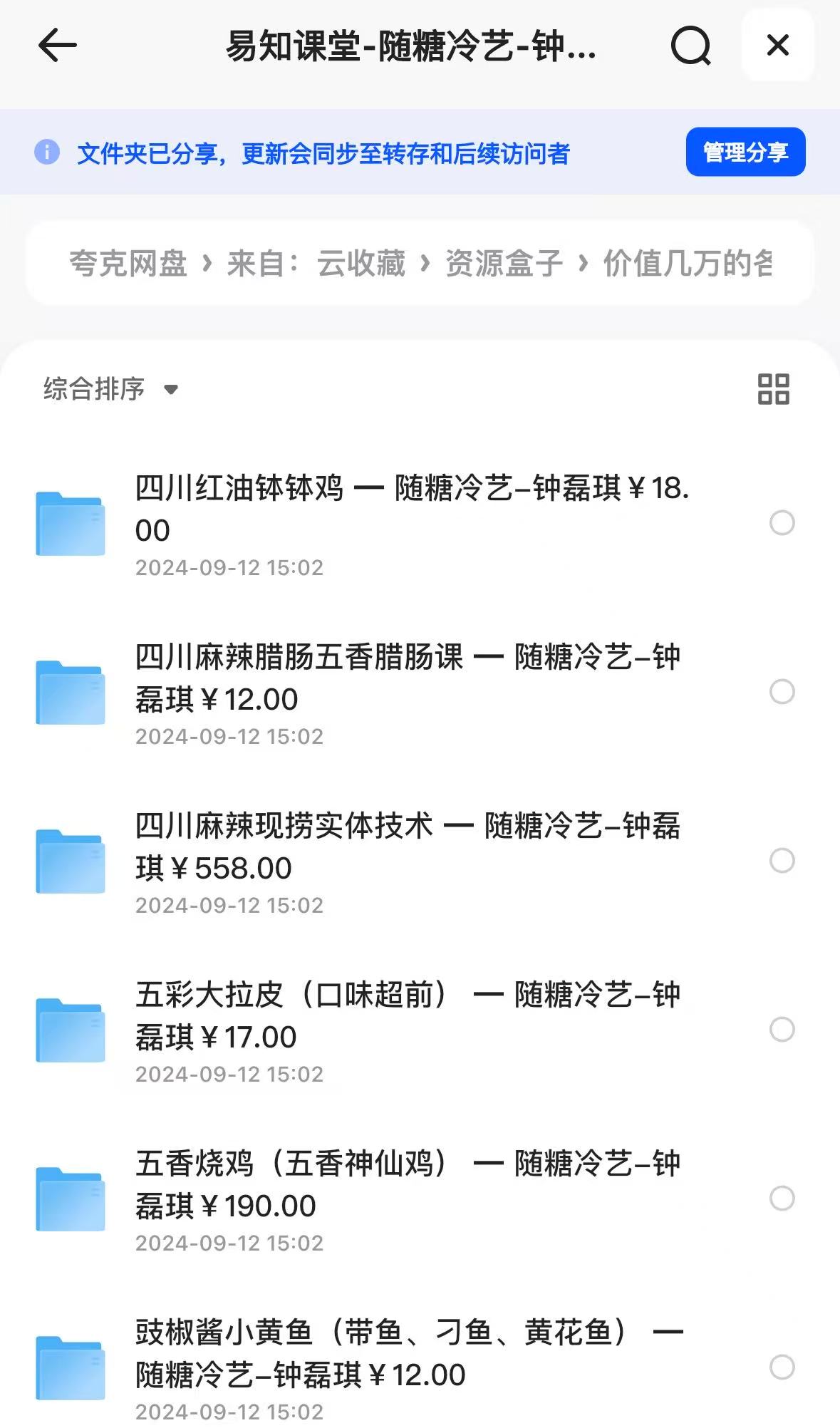Select the 四川麻辣现捞实体技术 folder circle
Image resolution: width=840 pixels, height=1428 pixels.
tap(782, 861)
